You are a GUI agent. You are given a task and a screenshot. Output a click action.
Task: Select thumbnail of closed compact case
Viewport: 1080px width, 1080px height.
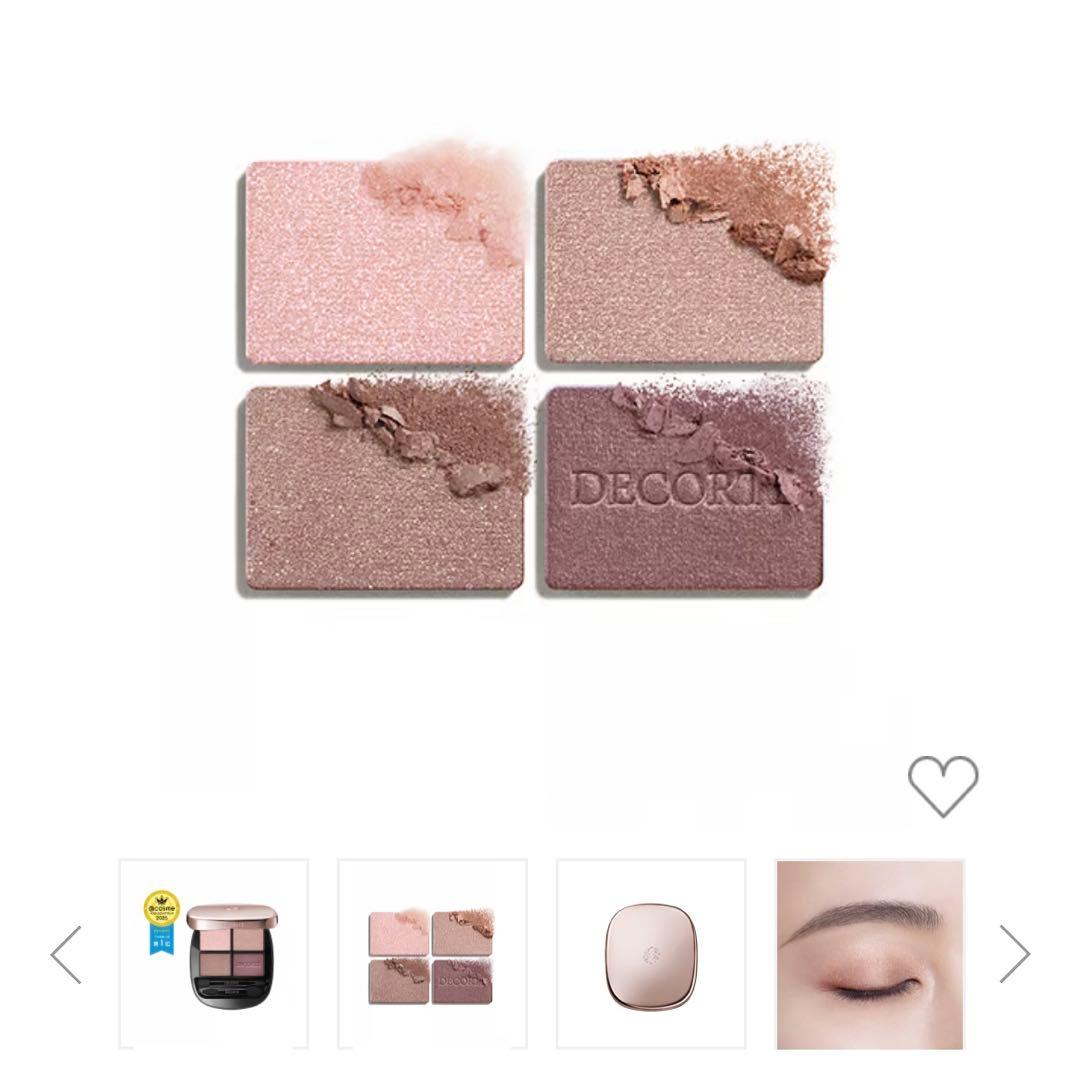[651, 954]
